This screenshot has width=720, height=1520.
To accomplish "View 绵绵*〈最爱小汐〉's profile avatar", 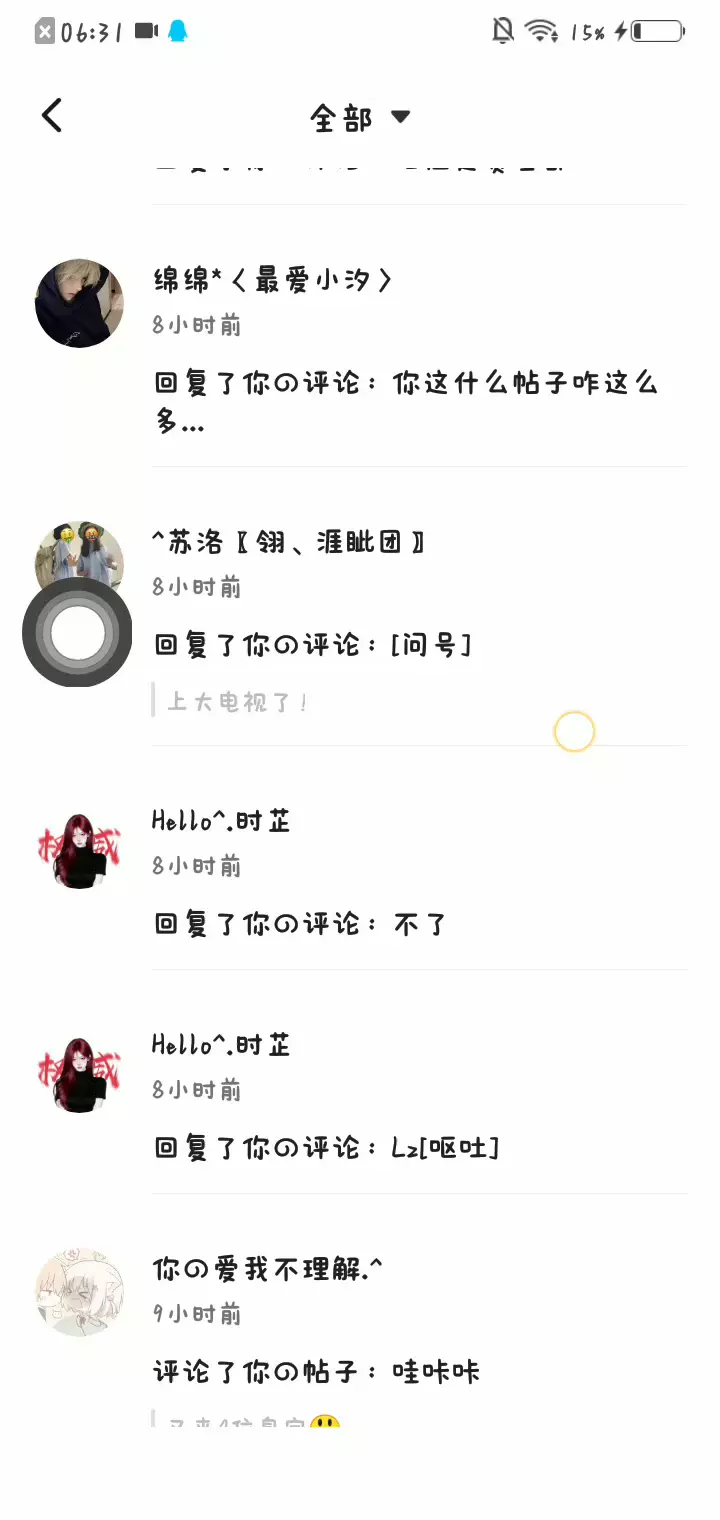I will [79, 303].
